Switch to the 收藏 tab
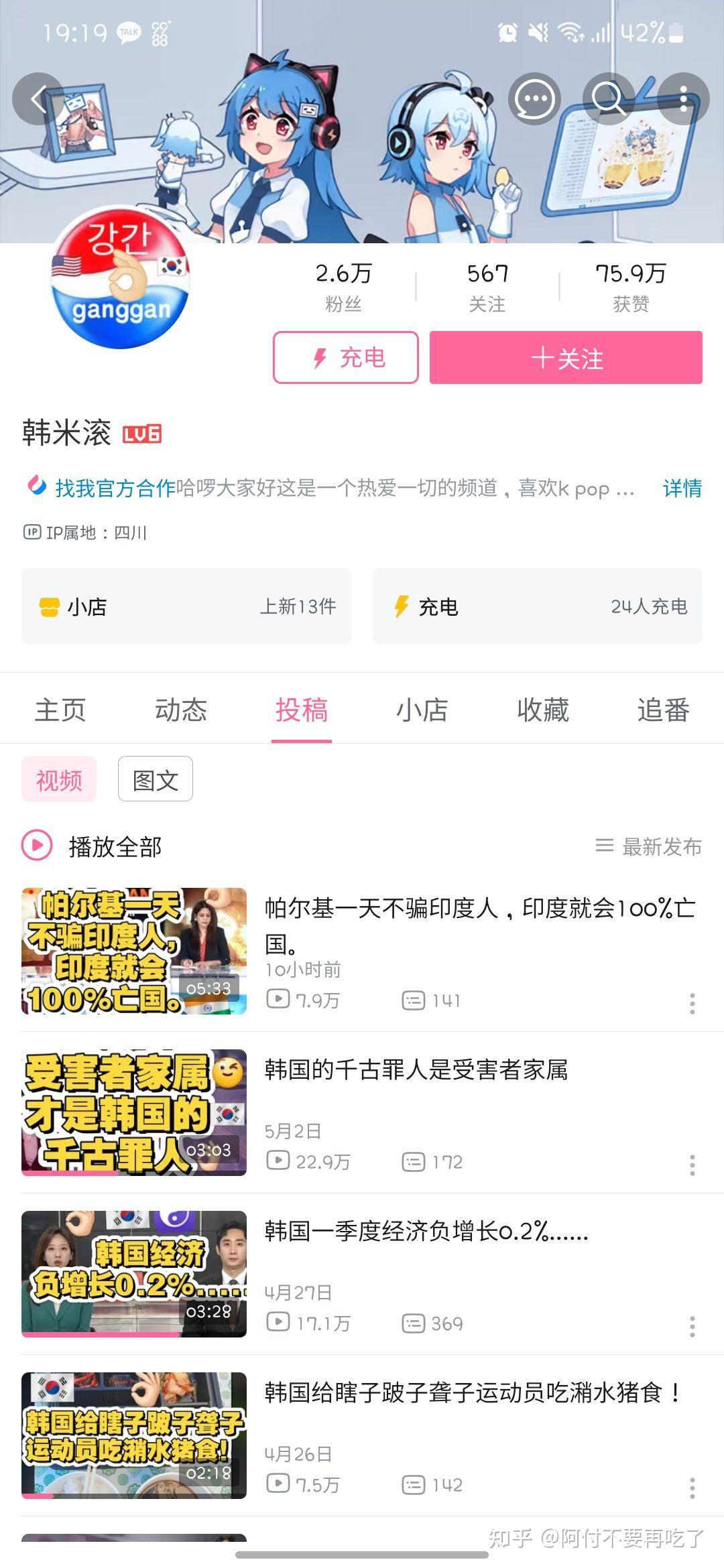 (543, 710)
